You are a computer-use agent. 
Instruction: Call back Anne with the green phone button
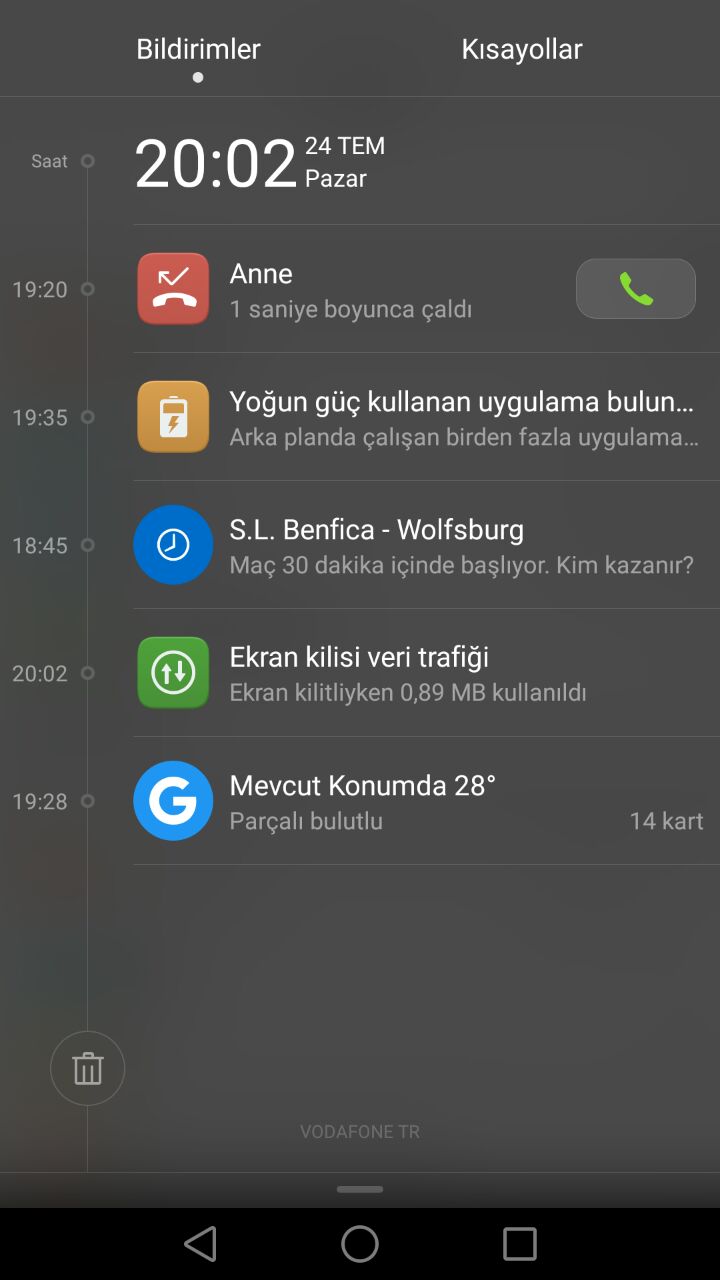click(x=635, y=289)
